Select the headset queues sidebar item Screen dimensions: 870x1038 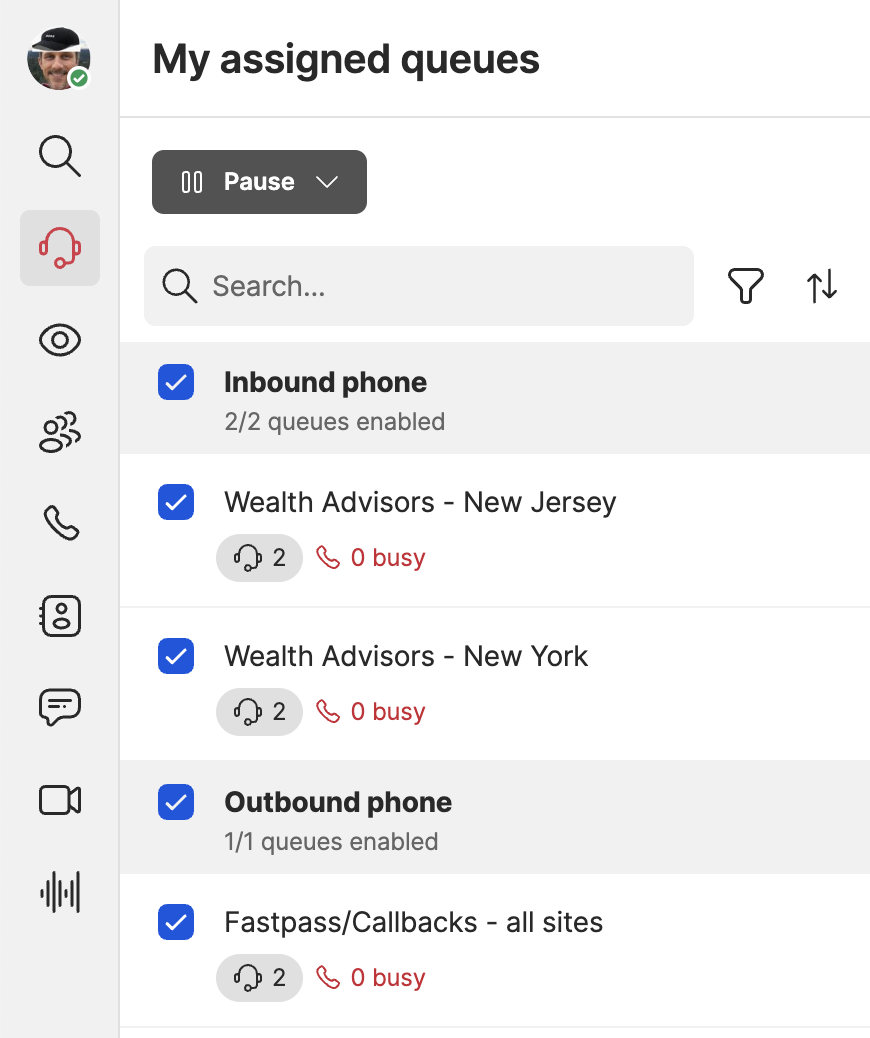pyautogui.click(x=60, y=248)
